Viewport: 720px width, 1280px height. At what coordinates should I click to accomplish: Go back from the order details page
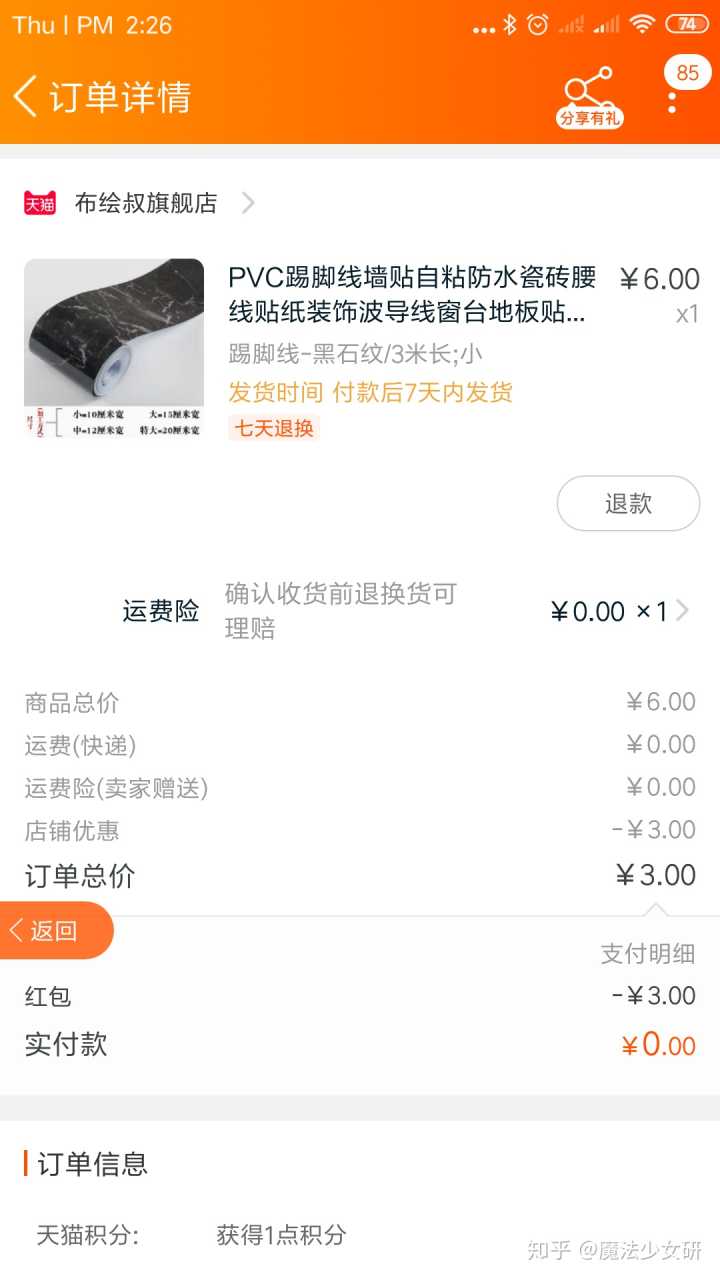(x=27, y=97)
